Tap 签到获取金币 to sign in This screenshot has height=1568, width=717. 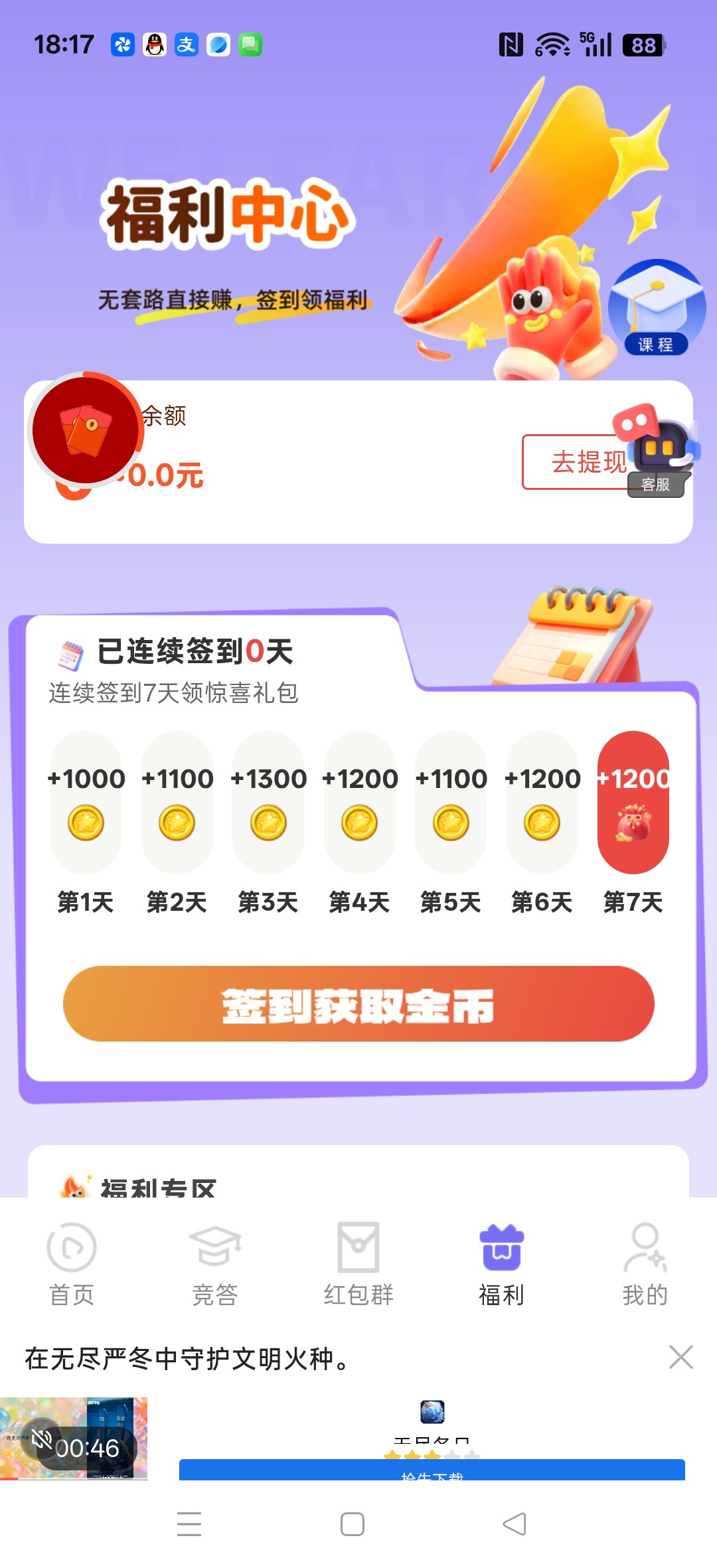point(358,1004)
